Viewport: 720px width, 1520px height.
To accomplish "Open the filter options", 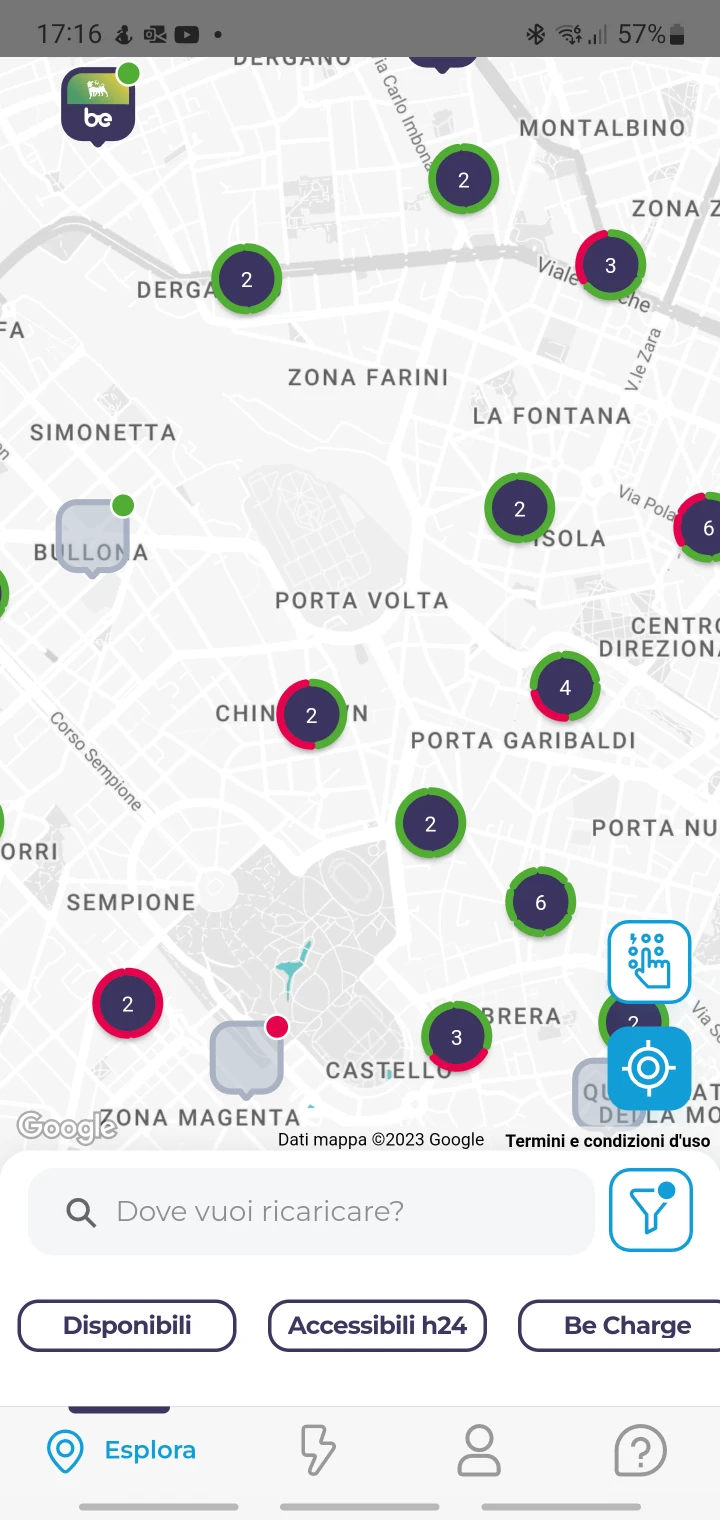I will (x=650, y=1209).
